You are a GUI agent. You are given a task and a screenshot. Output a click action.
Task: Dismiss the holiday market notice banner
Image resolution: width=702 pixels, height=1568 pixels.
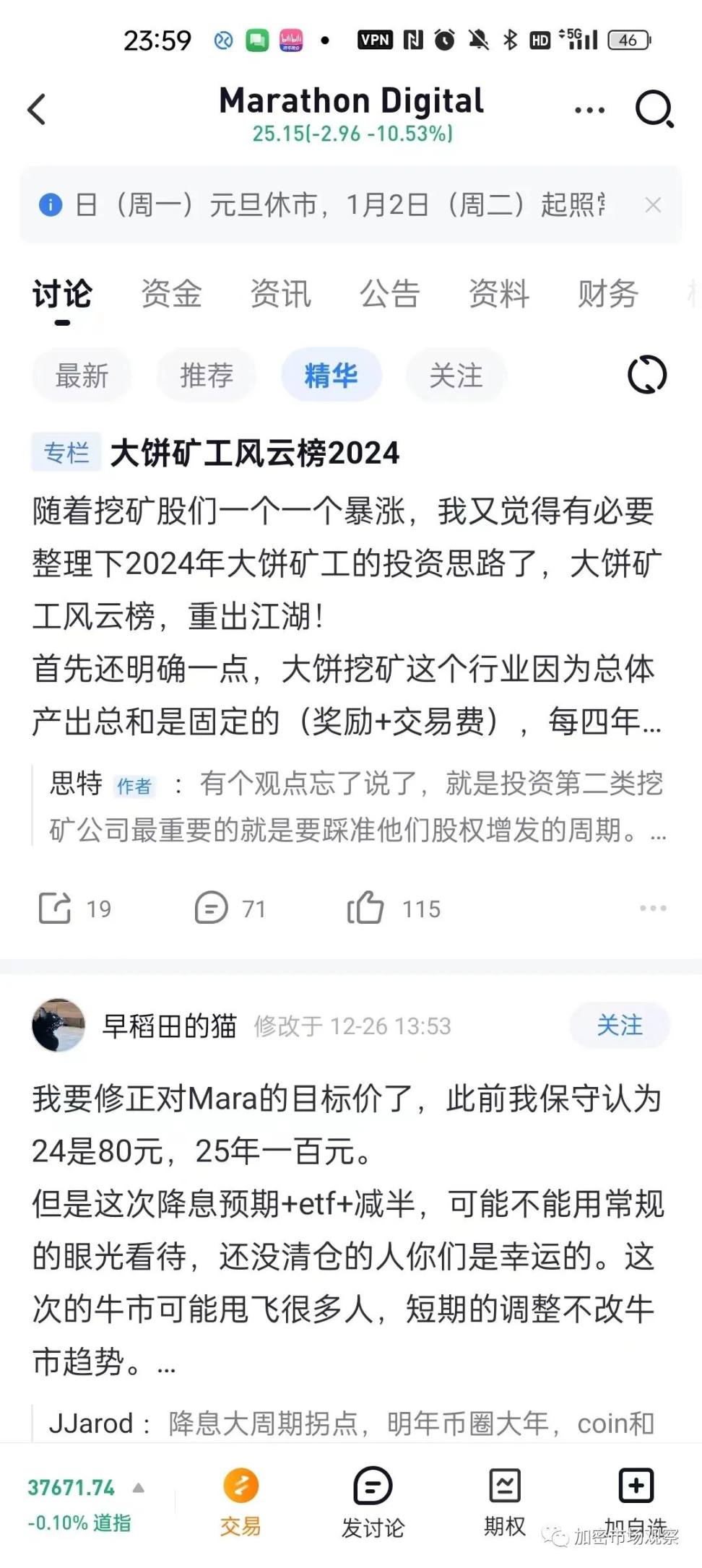tap(653, 205)
